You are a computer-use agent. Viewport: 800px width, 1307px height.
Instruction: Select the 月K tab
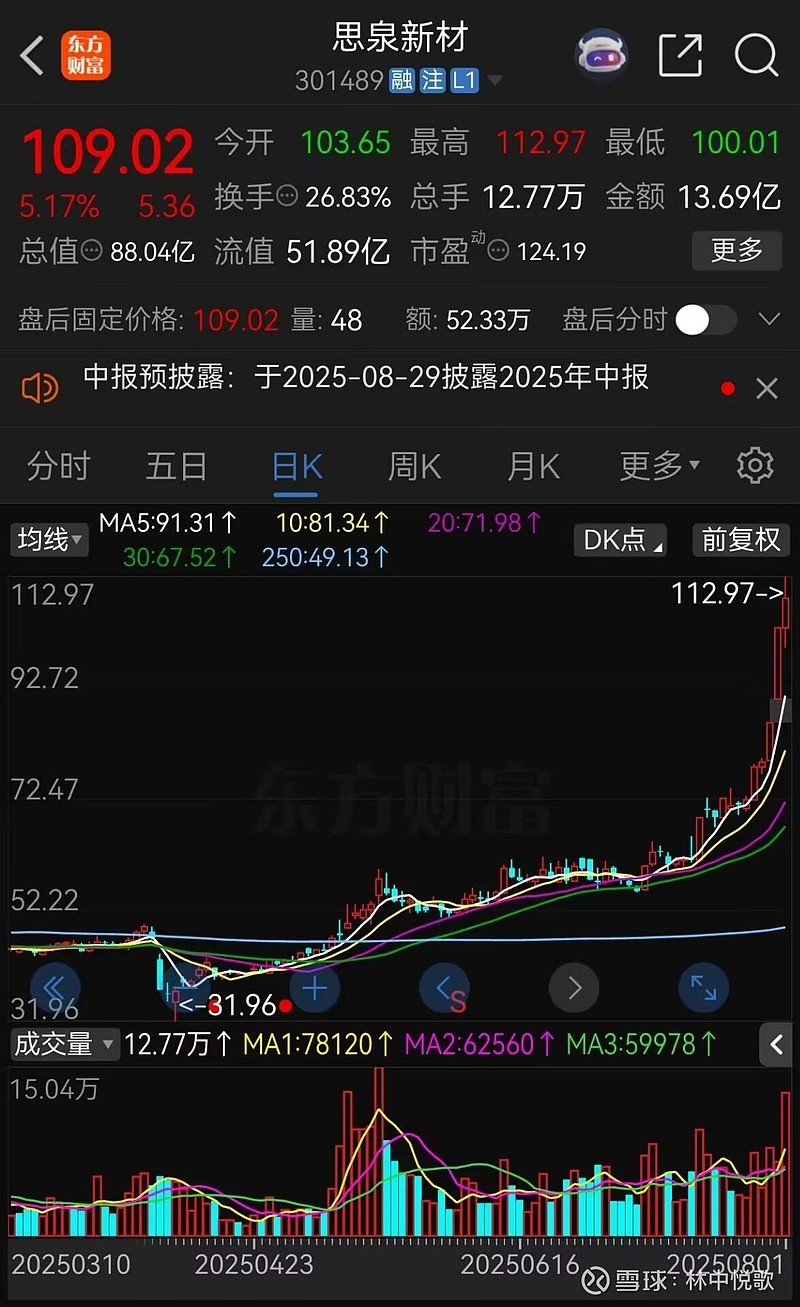[x=534, y=466]
